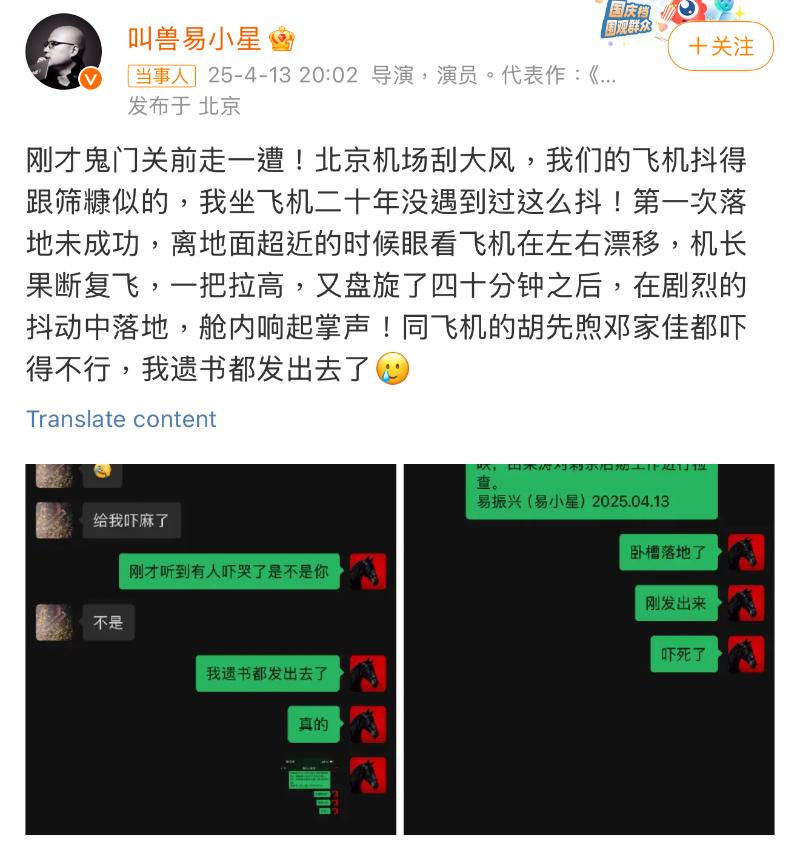Viewport: 800px width, 850px height.
Task: Open 叫兽易小星's profile avatar
Action: (x=63, y=53)
